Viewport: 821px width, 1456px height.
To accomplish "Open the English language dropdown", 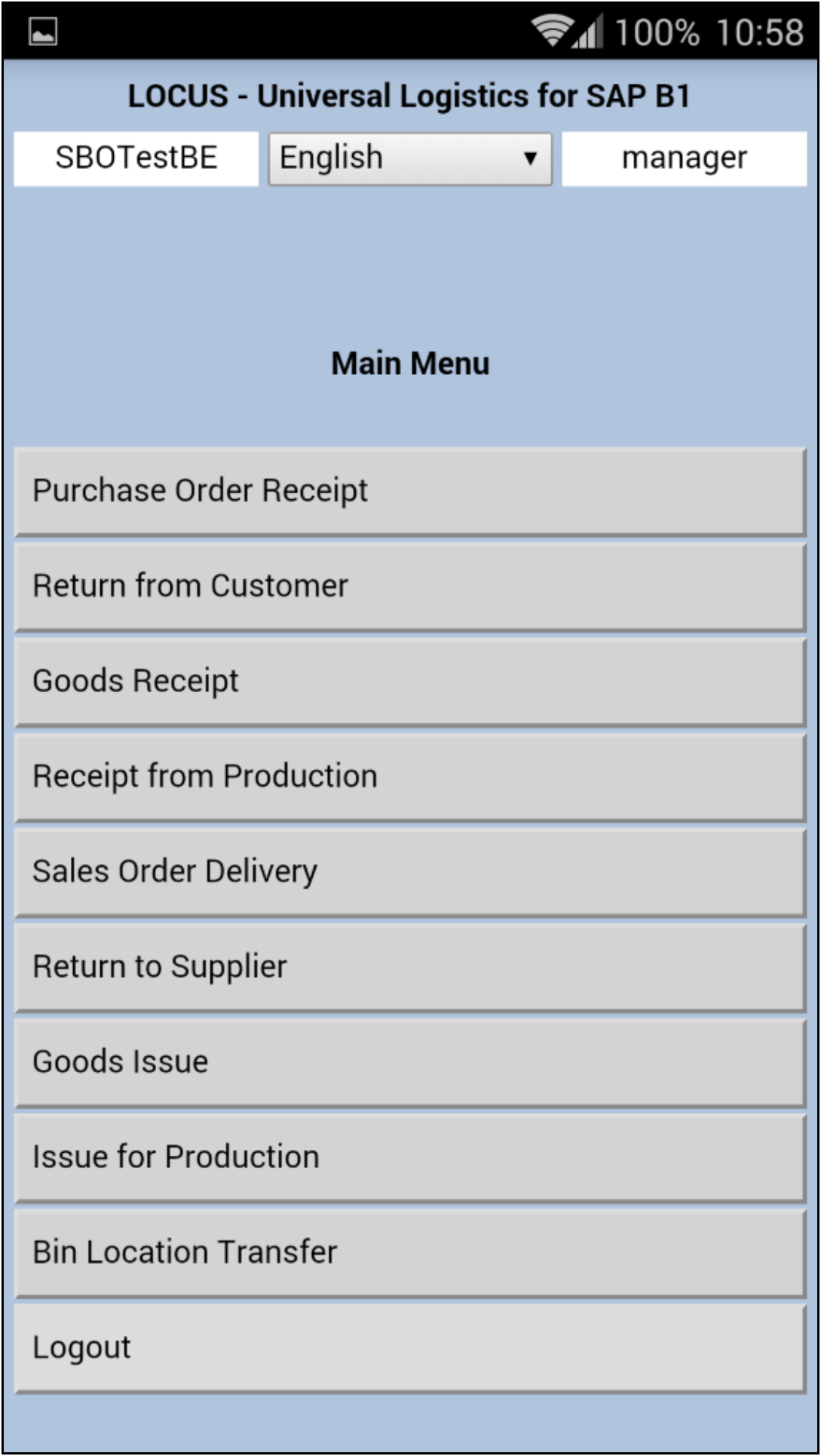I will click(x=410, y=158).
